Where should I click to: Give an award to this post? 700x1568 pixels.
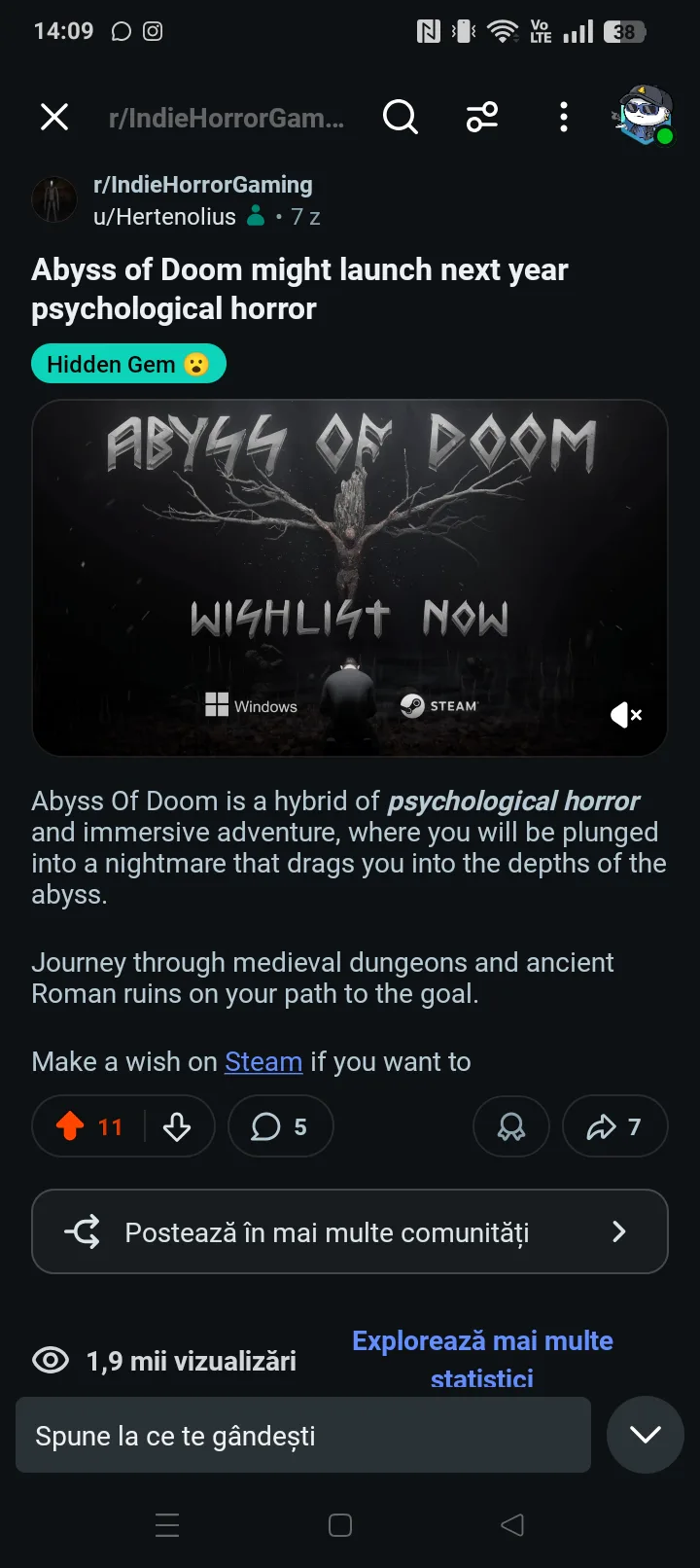(511, 1126)
